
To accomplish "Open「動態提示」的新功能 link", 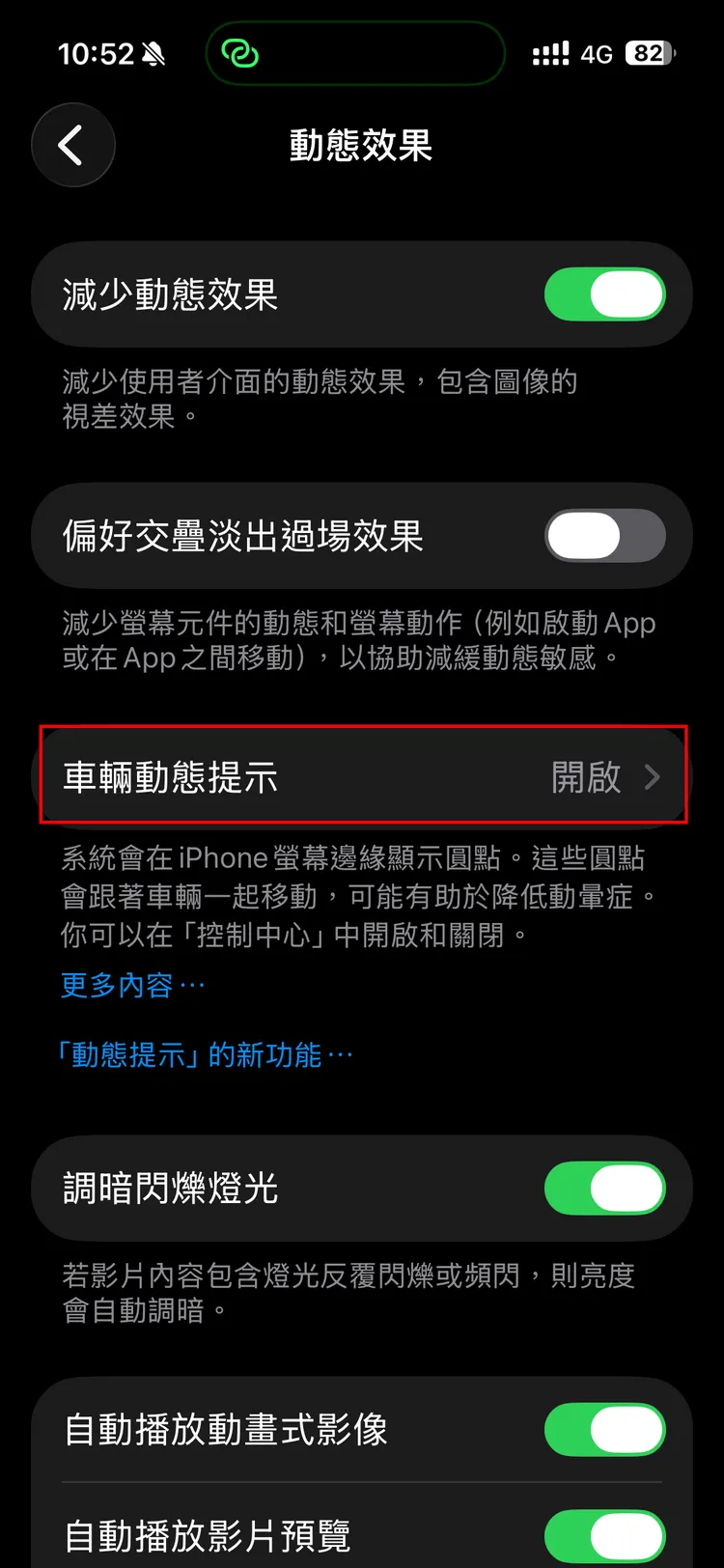I will (205, 1054).
